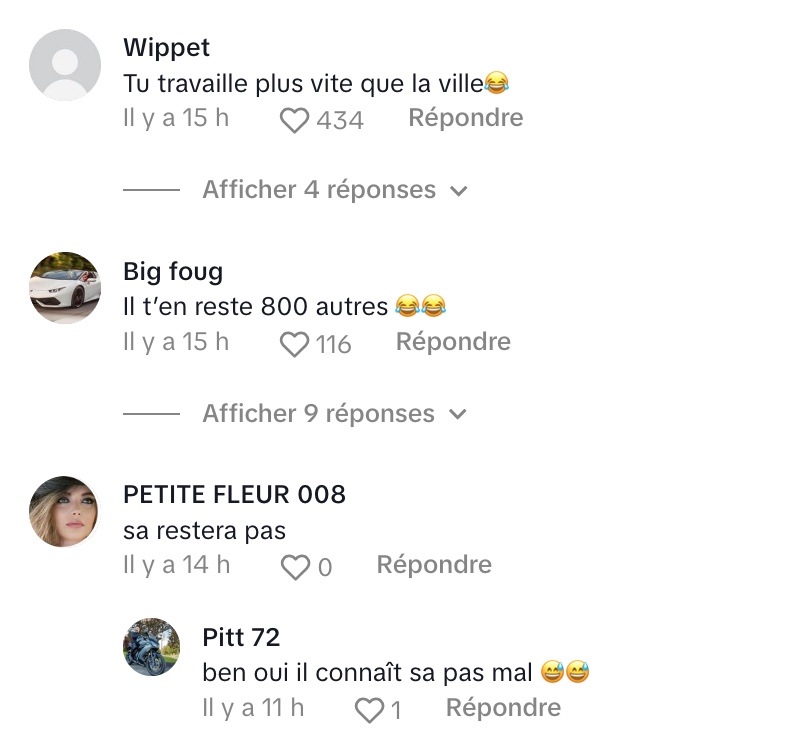Reply to Wippet's comment
The height and width of the screenshot is (746, 804).
465,118
